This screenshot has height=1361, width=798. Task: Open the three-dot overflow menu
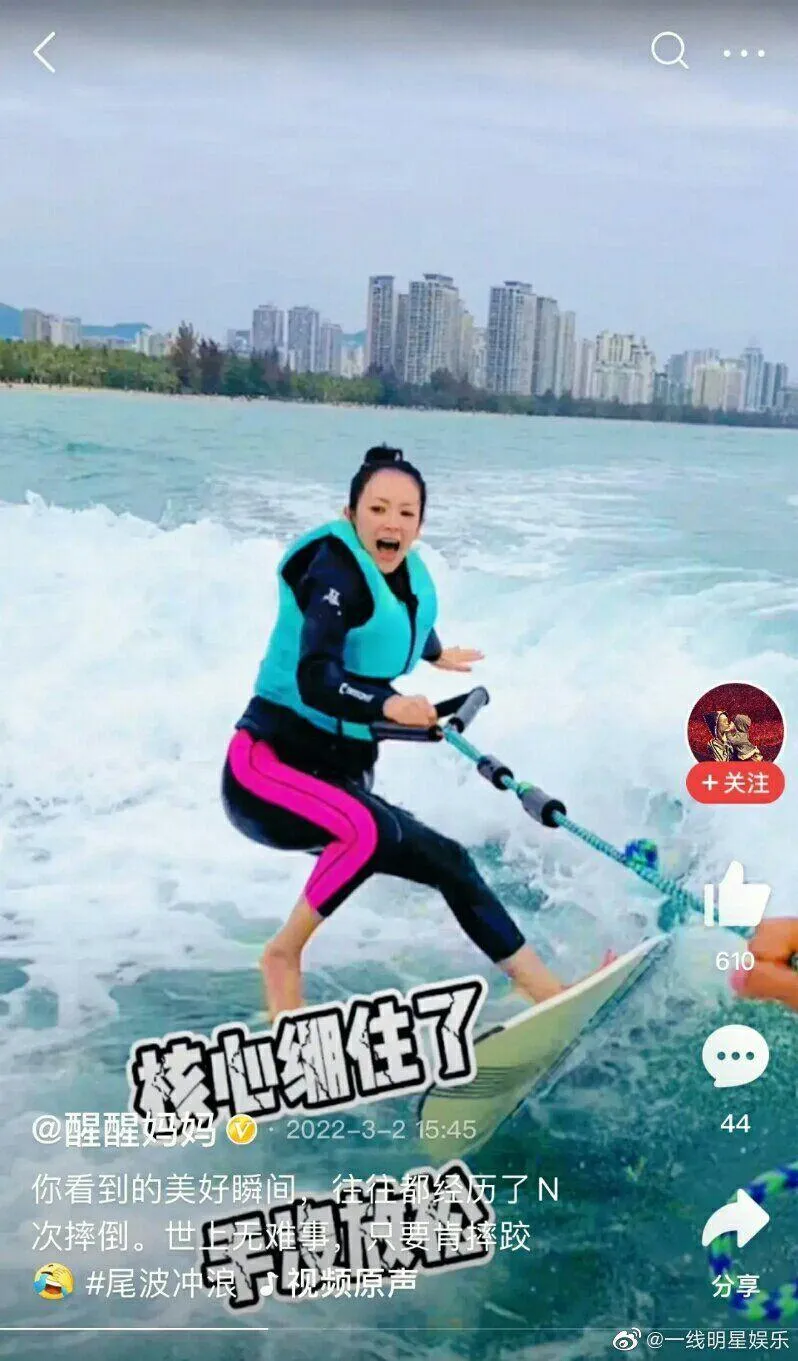tap(744, 53)
